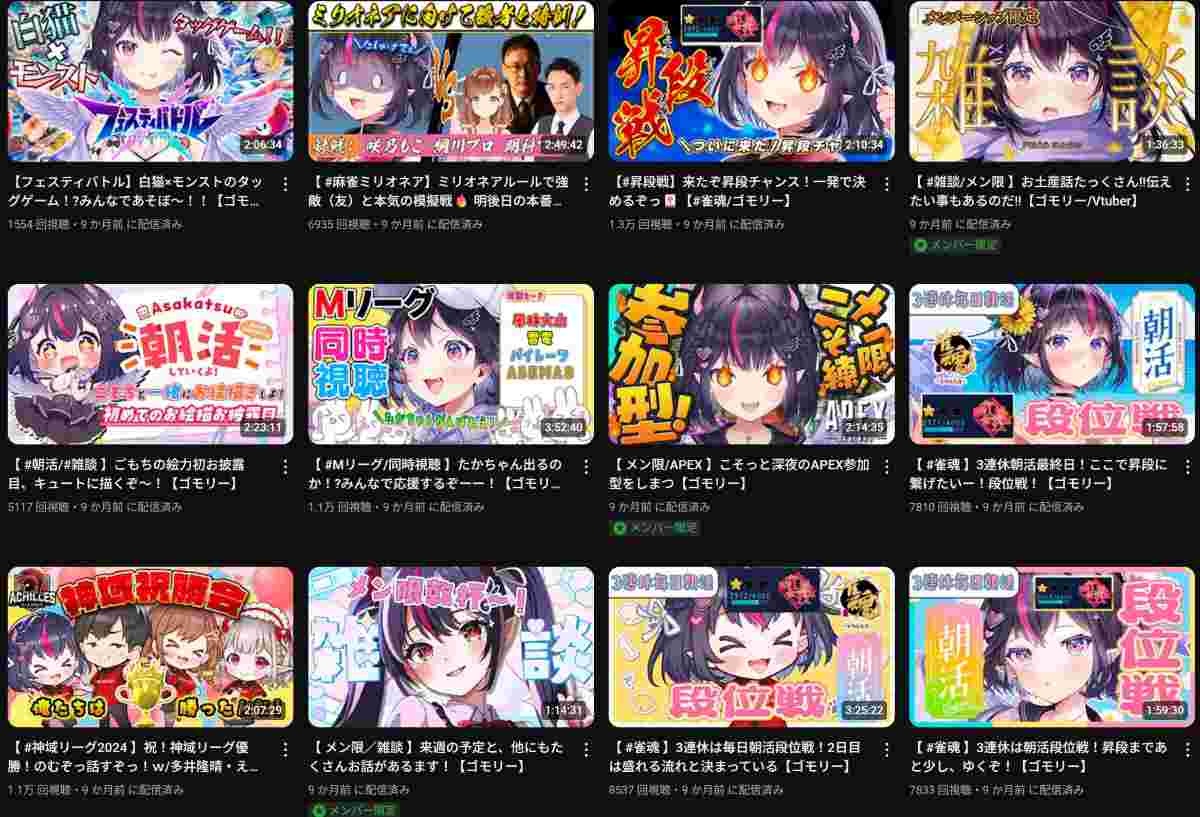This screenshot has height=817, width=1200.
Task: Open more options for the メン限 APEX video
Action: pyautogui.click(x=886, y=467)
